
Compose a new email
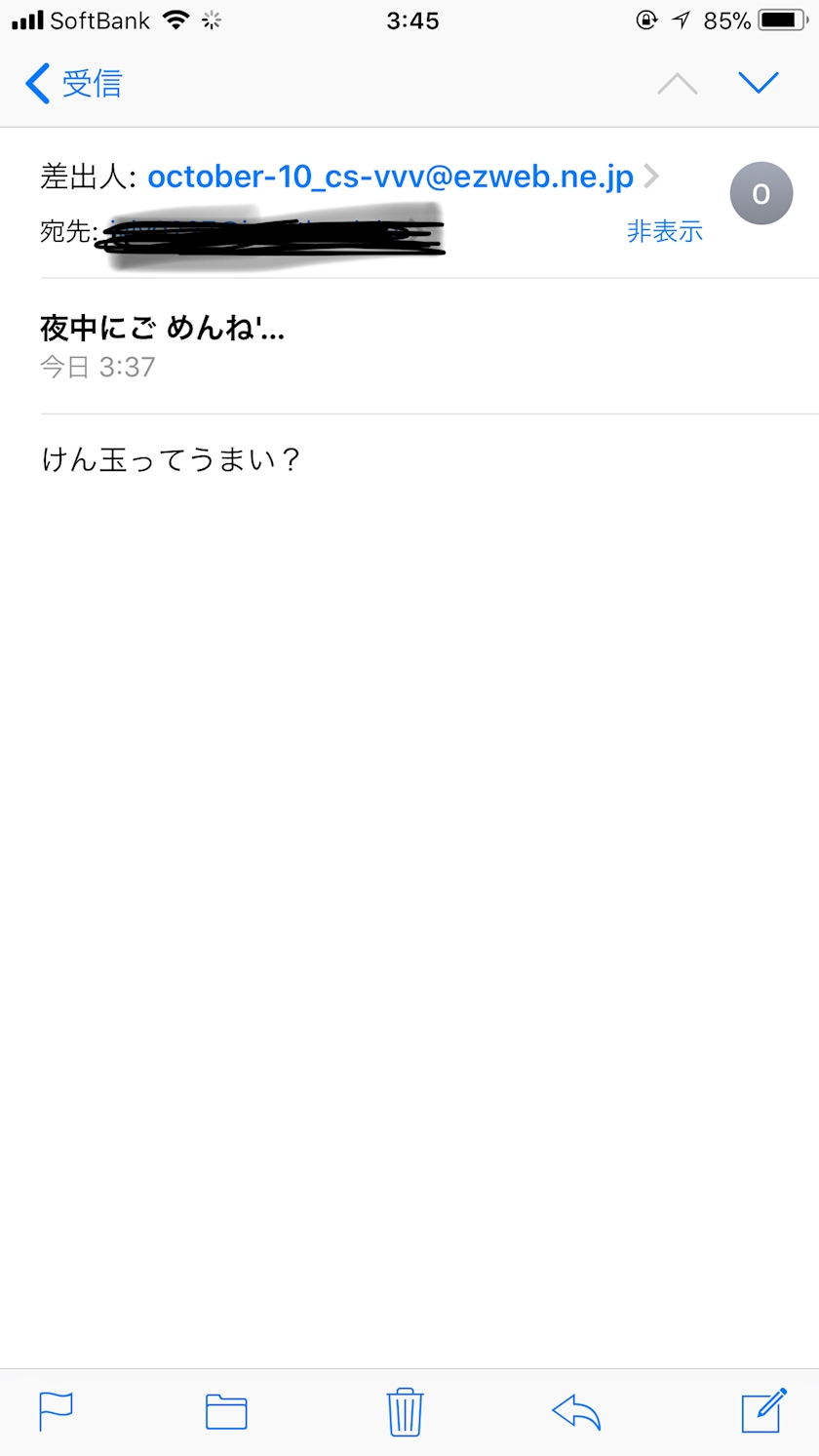[x=763, y=1410]
